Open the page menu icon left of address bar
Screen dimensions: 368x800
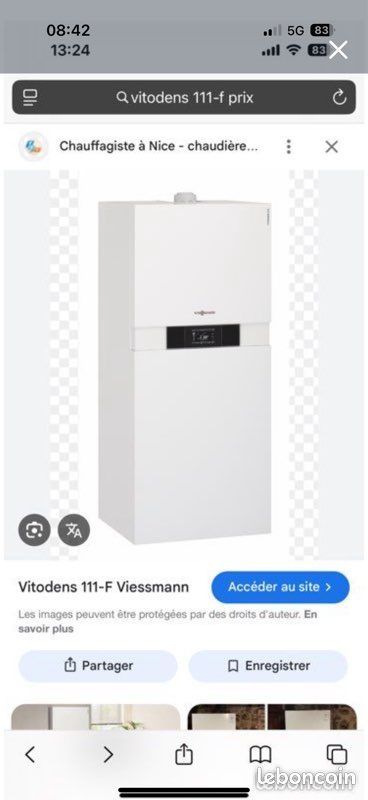click(x=30, y=97)
